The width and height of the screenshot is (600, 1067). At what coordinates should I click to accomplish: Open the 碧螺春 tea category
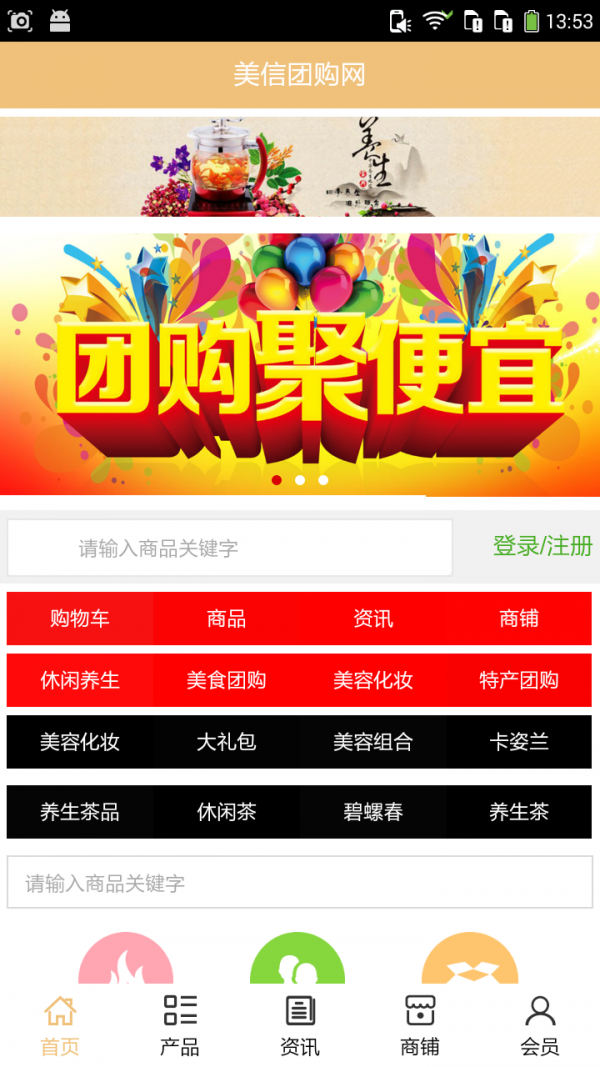[373, 812]
